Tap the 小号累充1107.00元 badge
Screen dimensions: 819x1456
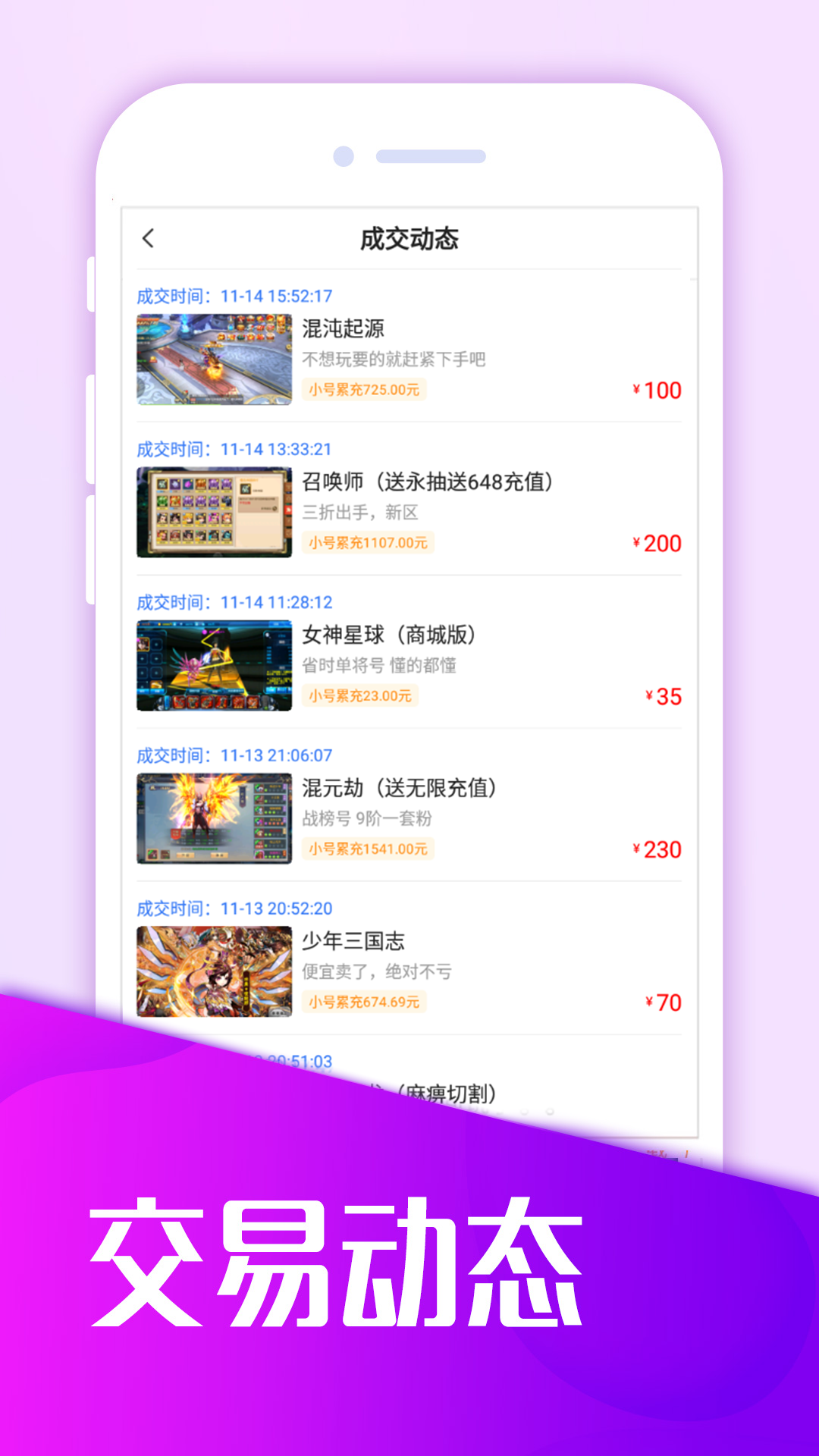(369, 543)
